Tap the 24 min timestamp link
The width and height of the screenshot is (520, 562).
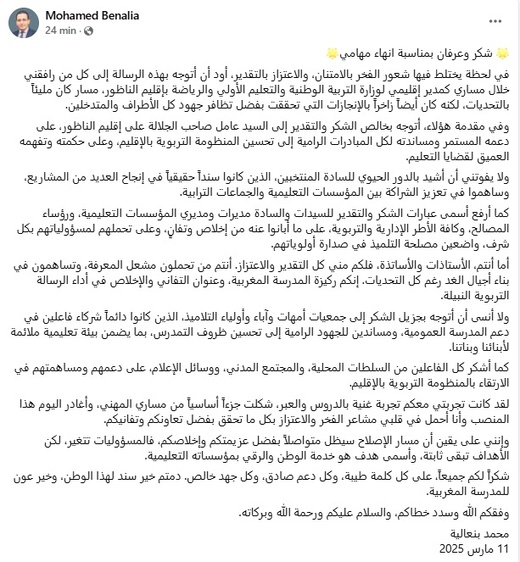coord(61,31)
